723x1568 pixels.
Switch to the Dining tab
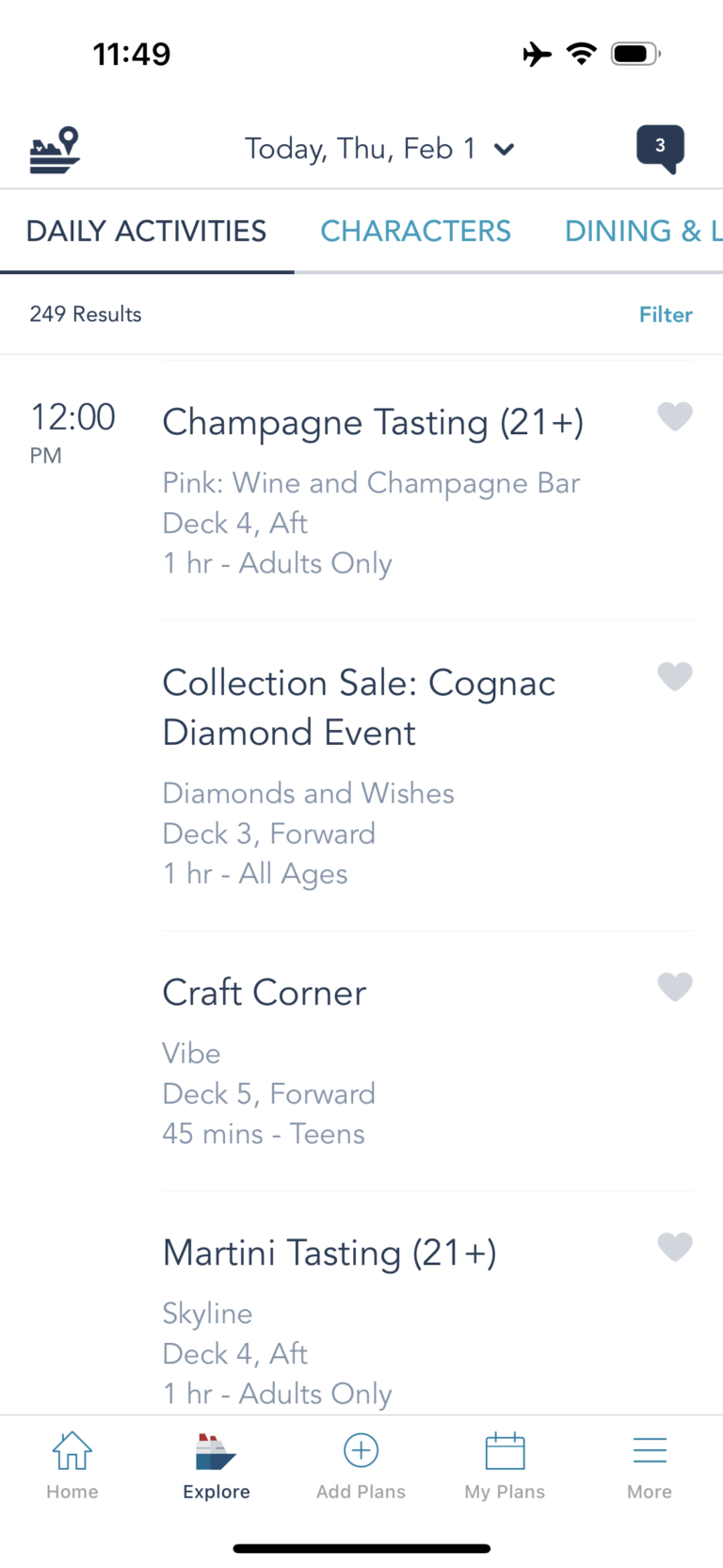(x=642, y=231)
